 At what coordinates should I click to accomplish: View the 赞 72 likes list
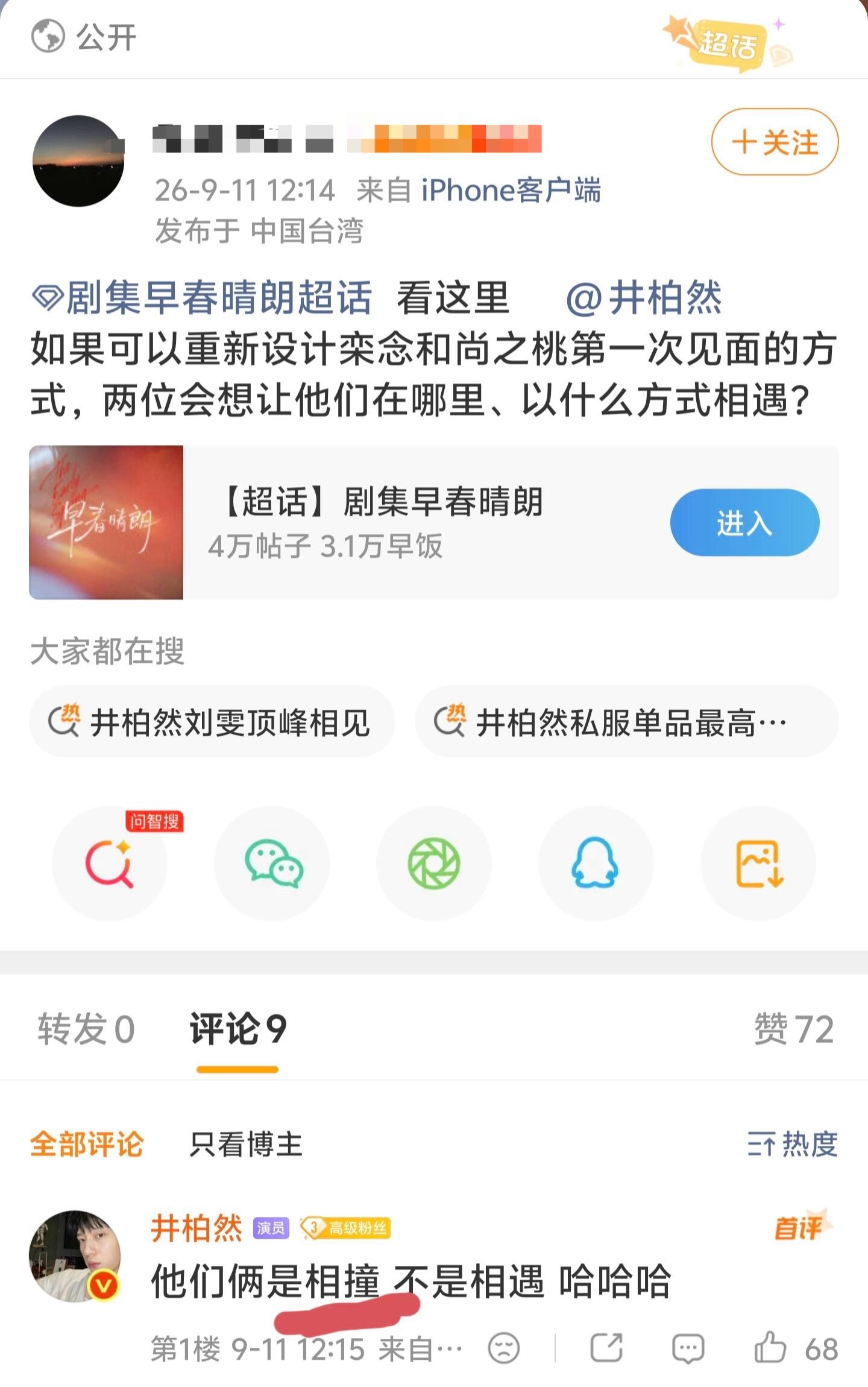pos(794,1029)
